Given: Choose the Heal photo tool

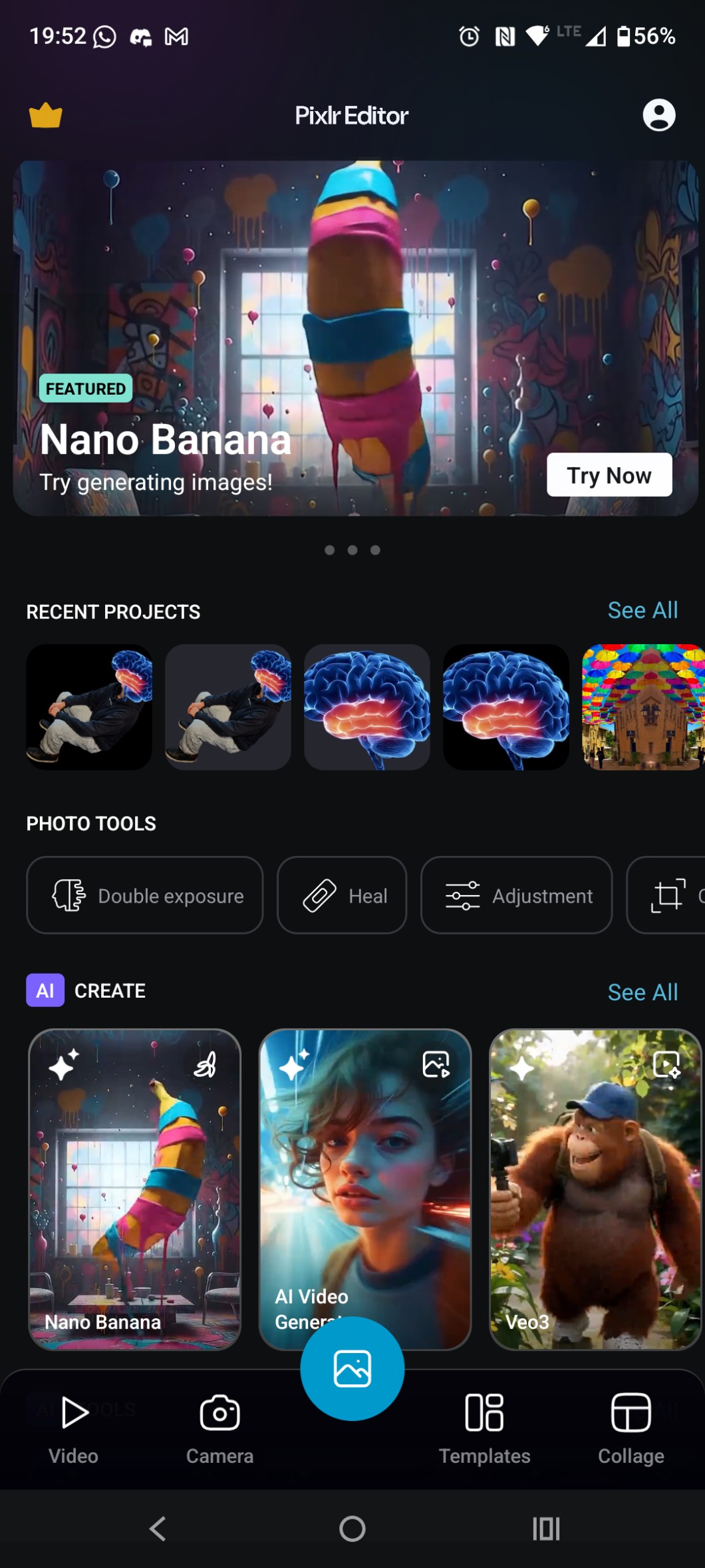Looking at the screenshot, I should click(x=342, y=895).
